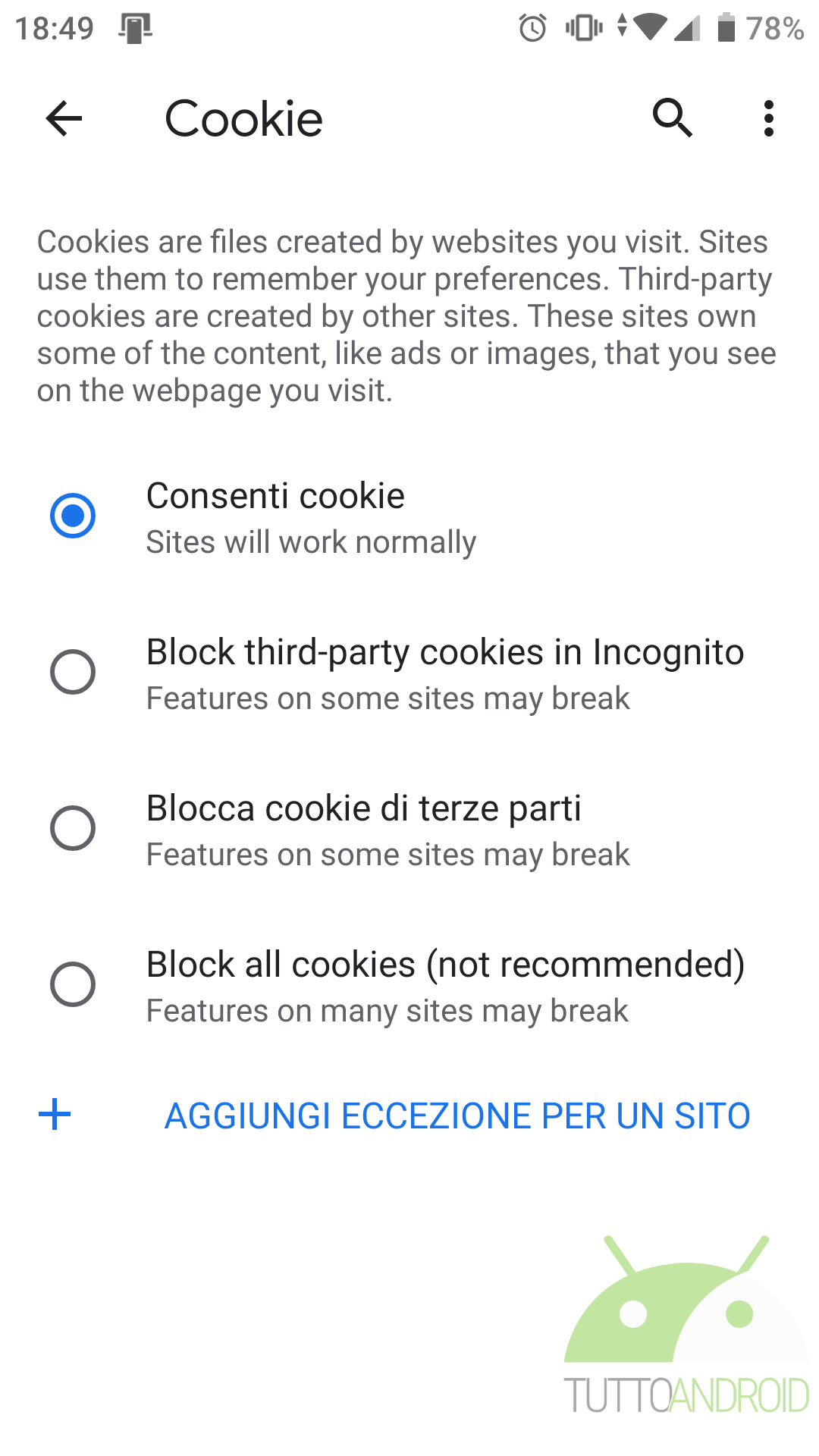Select the Consenti cookie option
The width and height of the screenshot is (819, 1456).
coord(409,517)
